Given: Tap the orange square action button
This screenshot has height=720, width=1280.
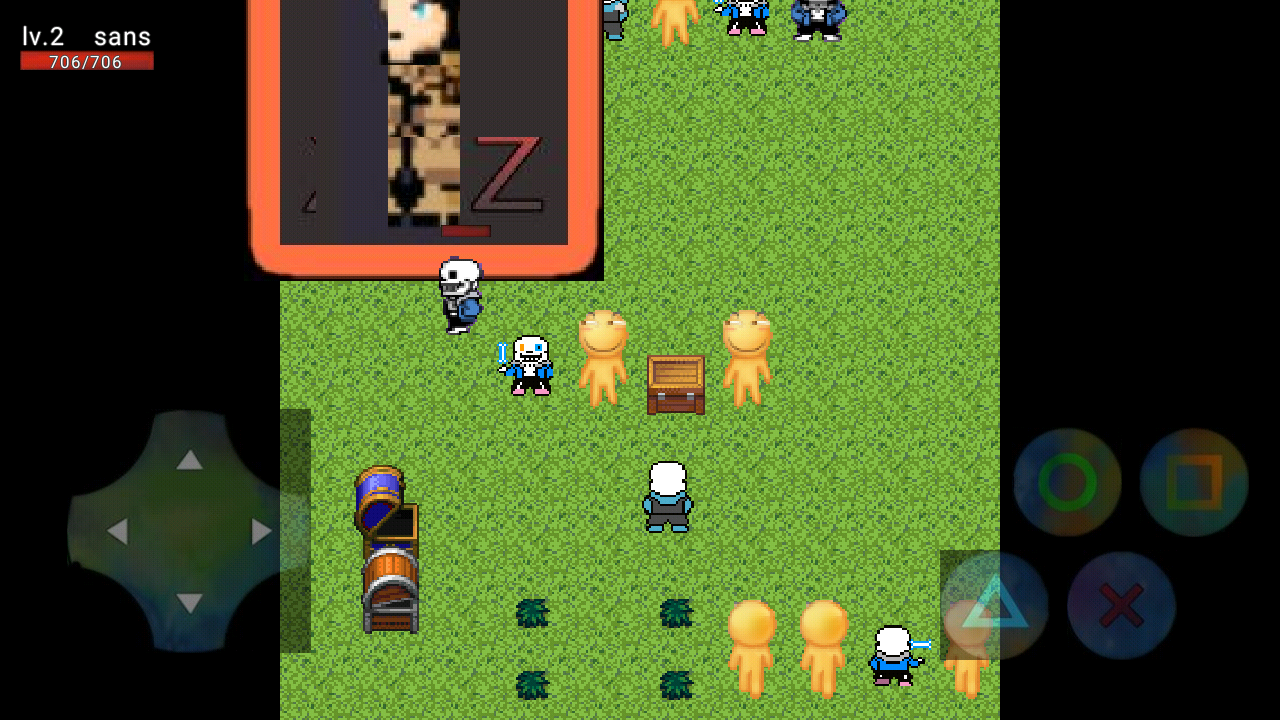Looking at the screenshot, I should [1194, 482].
